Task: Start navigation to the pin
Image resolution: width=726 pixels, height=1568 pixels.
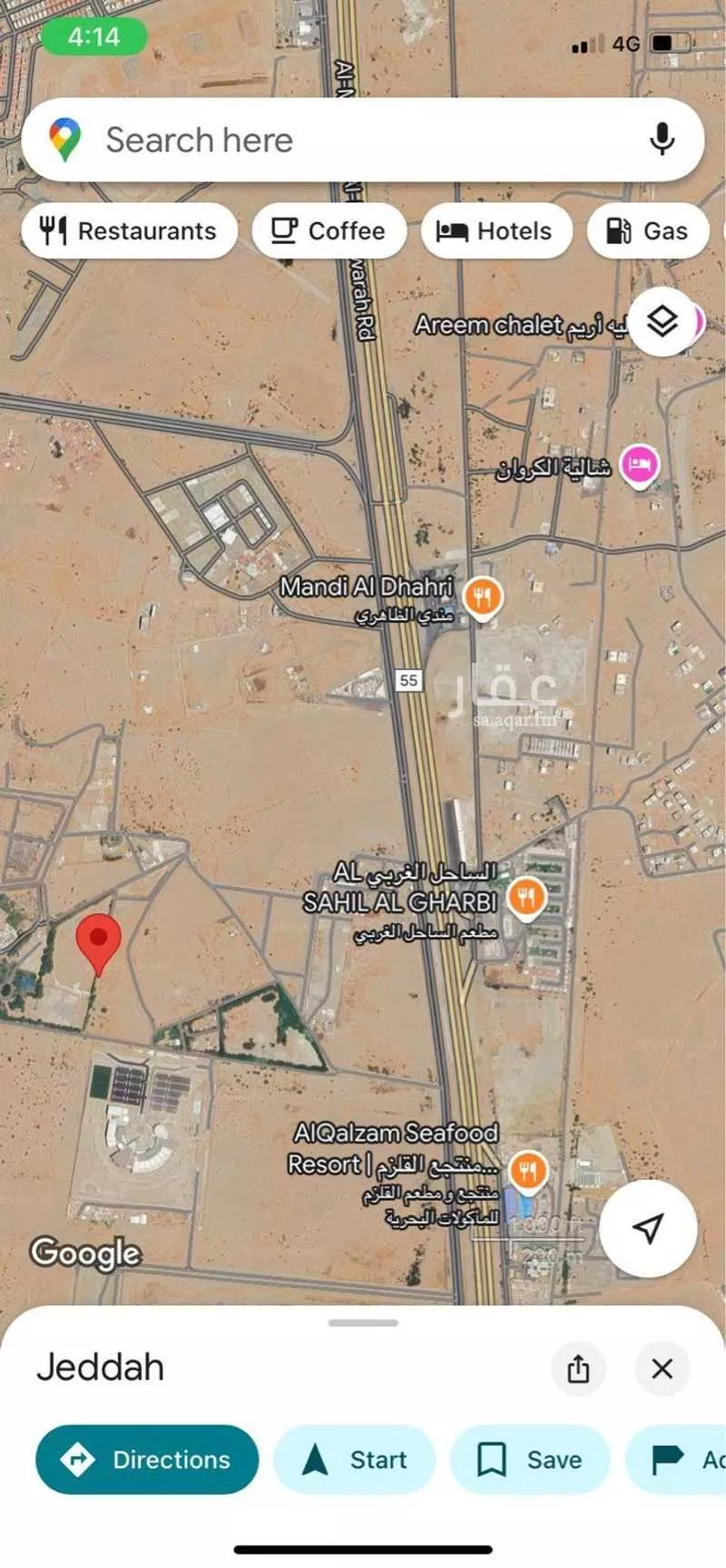Action: click(x=355, y=1459)
